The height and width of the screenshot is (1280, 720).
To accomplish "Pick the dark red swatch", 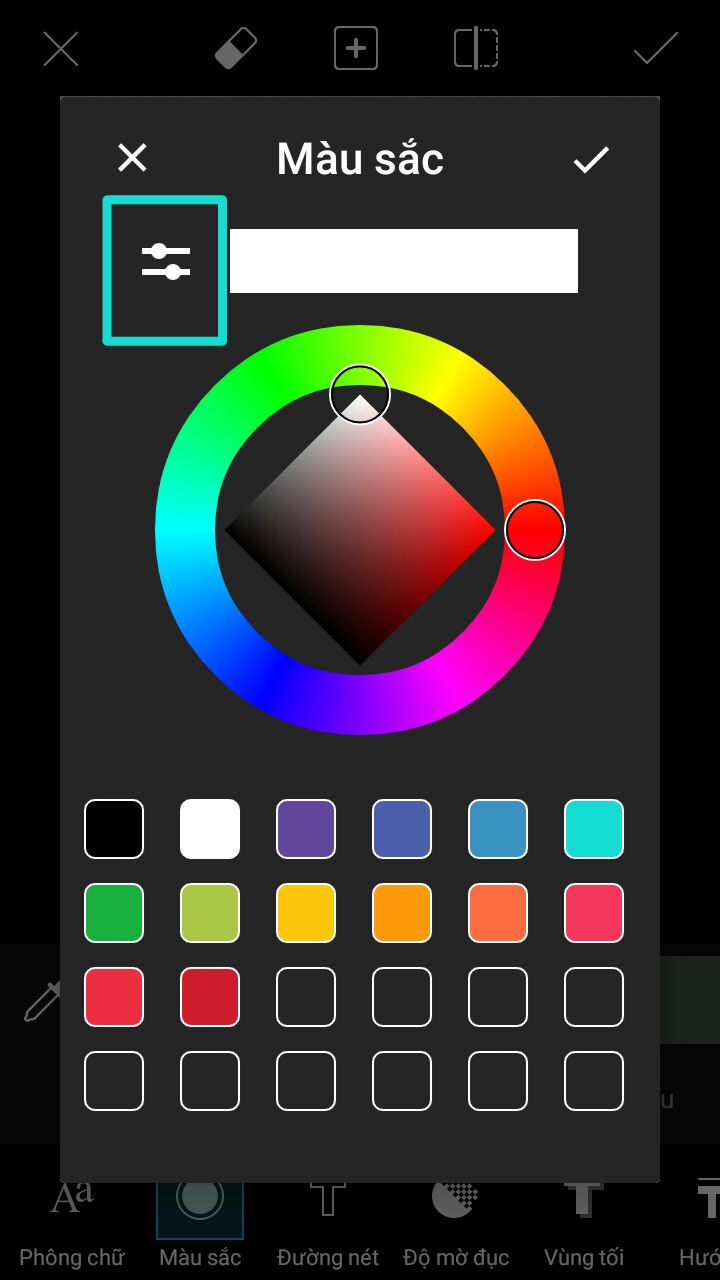I will point(210,997).
